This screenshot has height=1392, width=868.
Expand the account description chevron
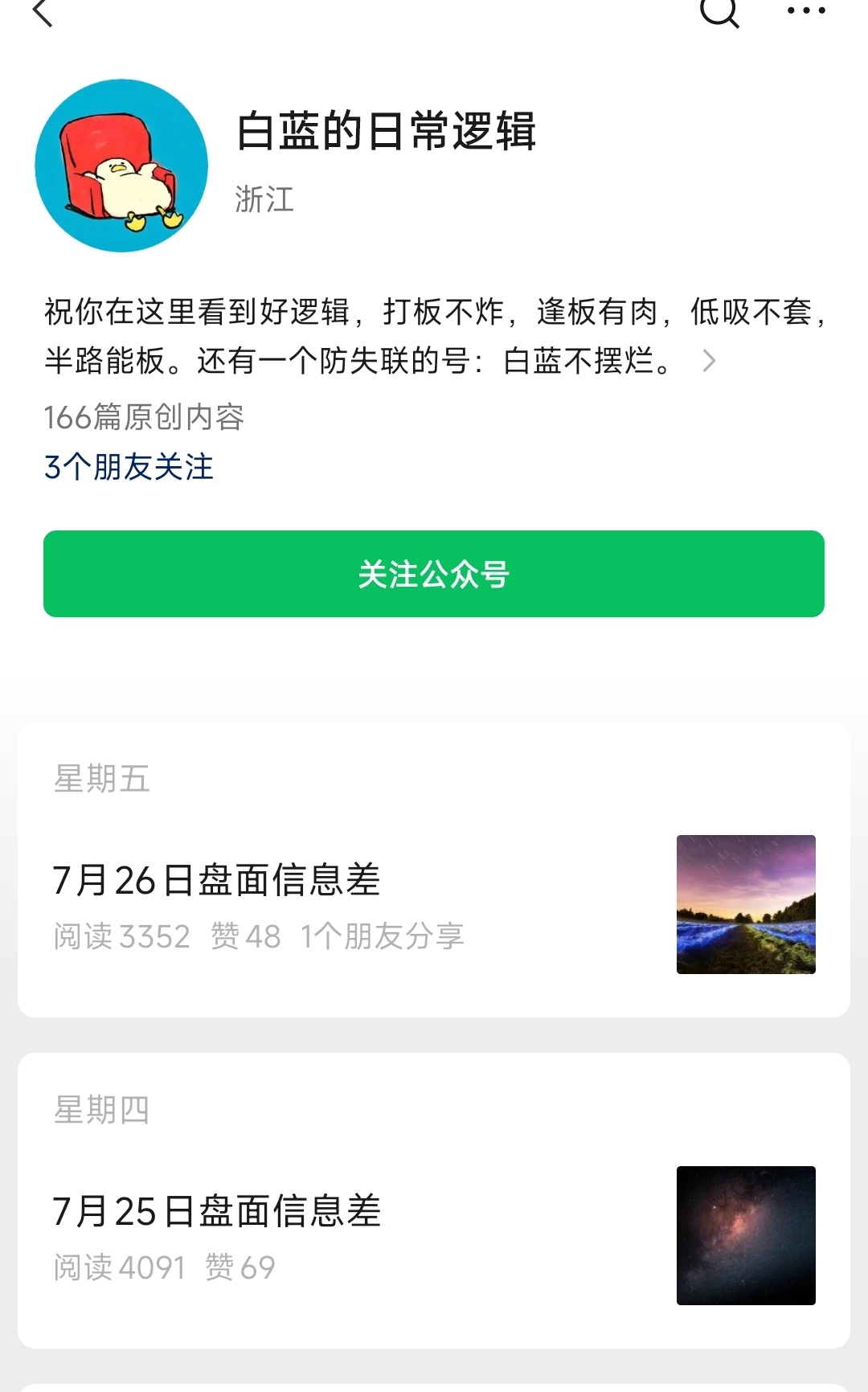tap(708, 361)
